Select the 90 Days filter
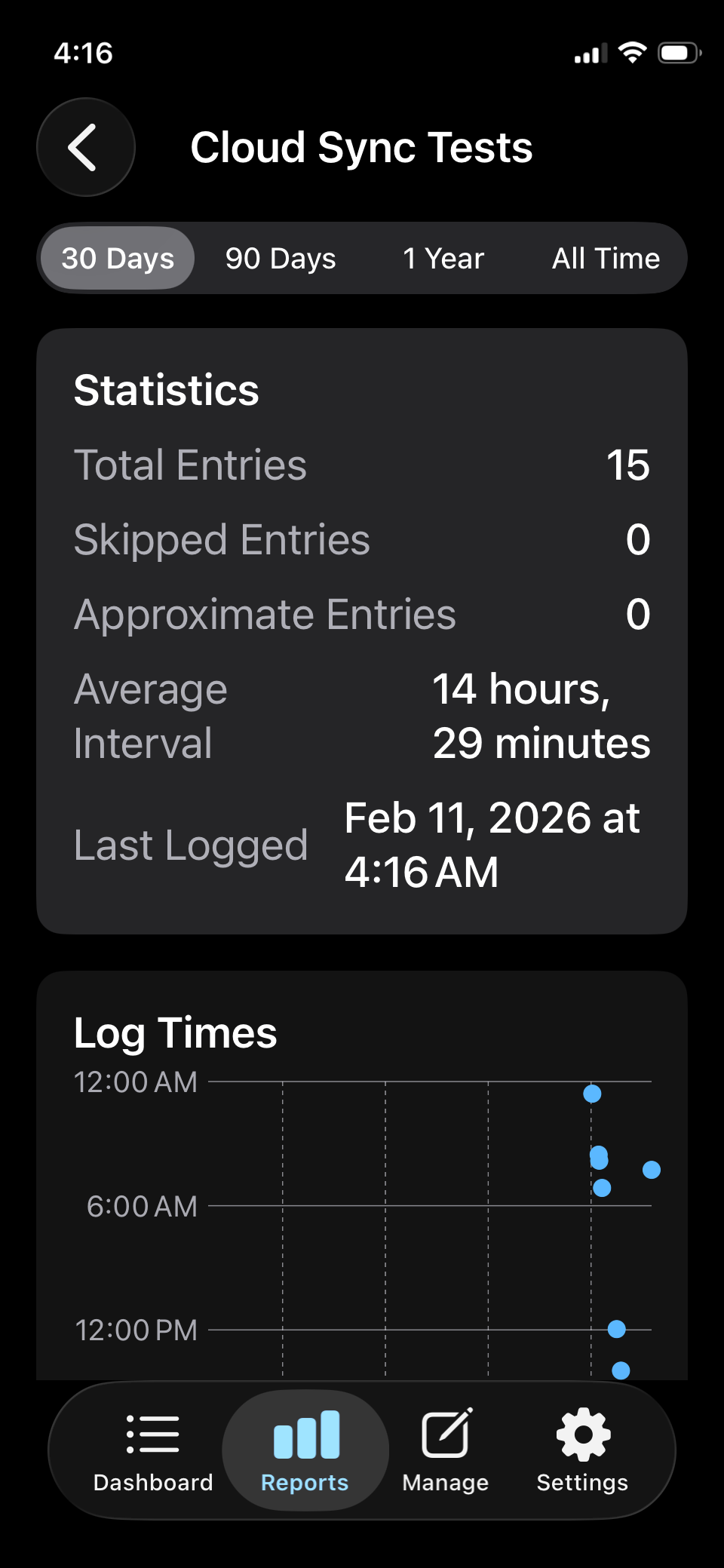The image size is (724, 1568). point(280,258)
